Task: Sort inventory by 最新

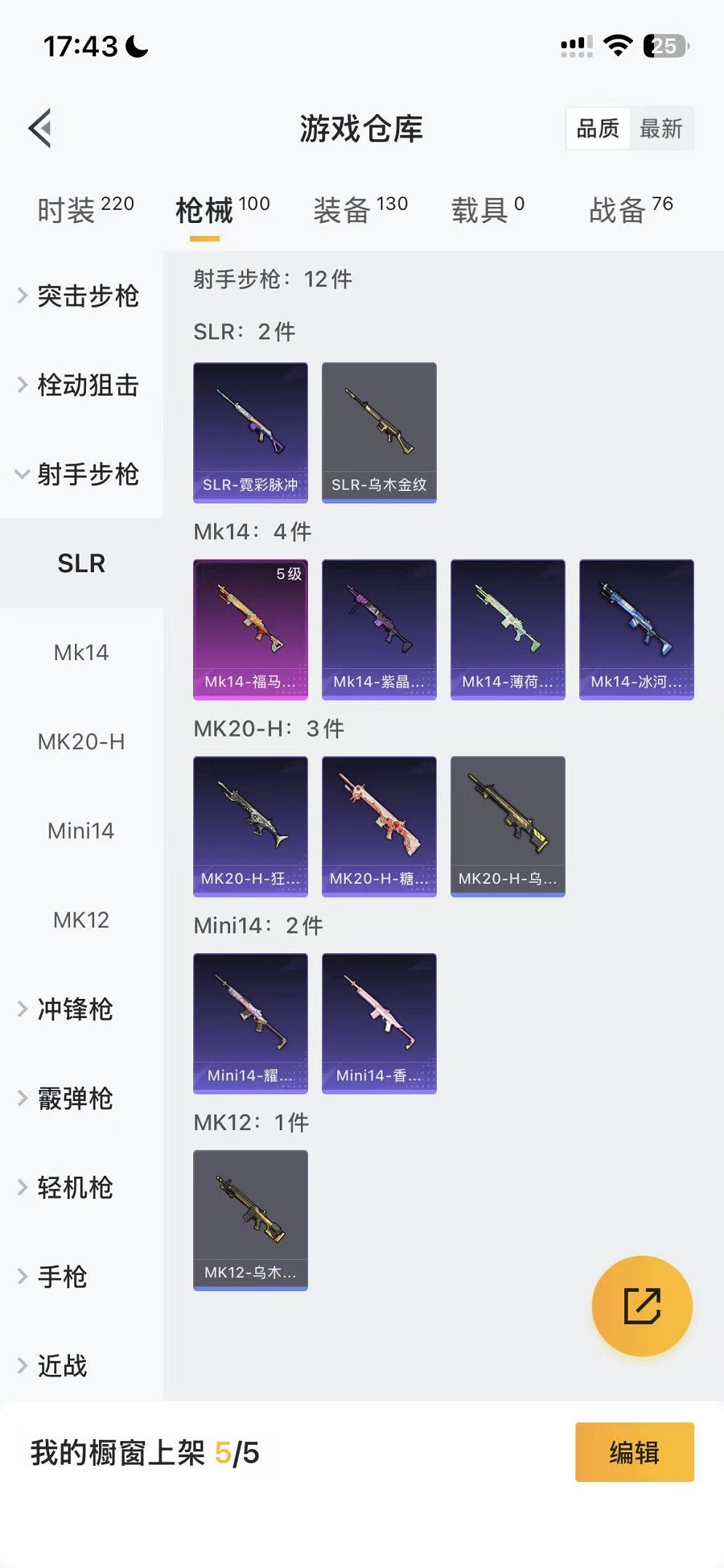Action: [x=661, y=129]
